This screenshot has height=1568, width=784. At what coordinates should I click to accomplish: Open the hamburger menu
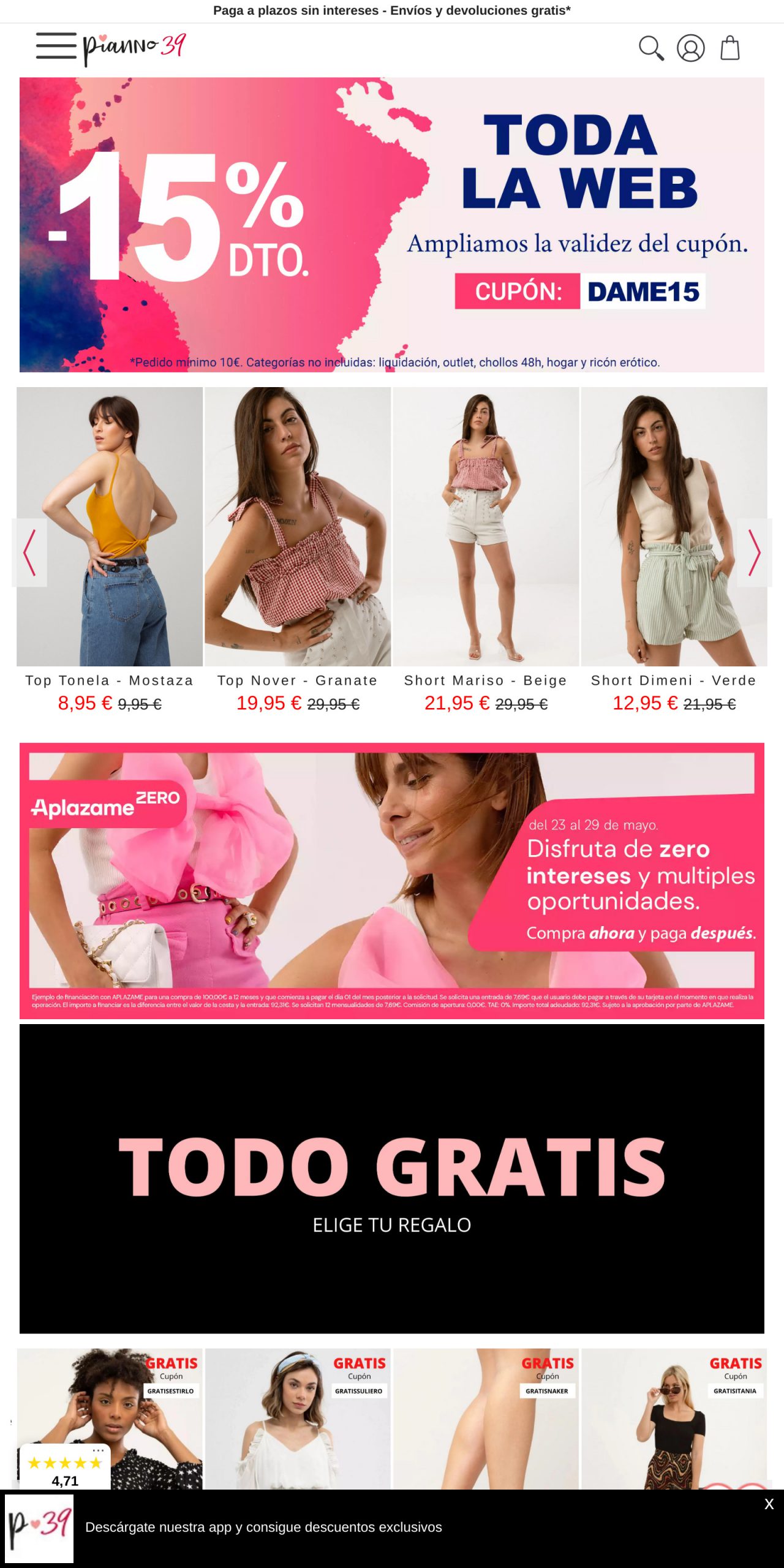coord(56,47)
